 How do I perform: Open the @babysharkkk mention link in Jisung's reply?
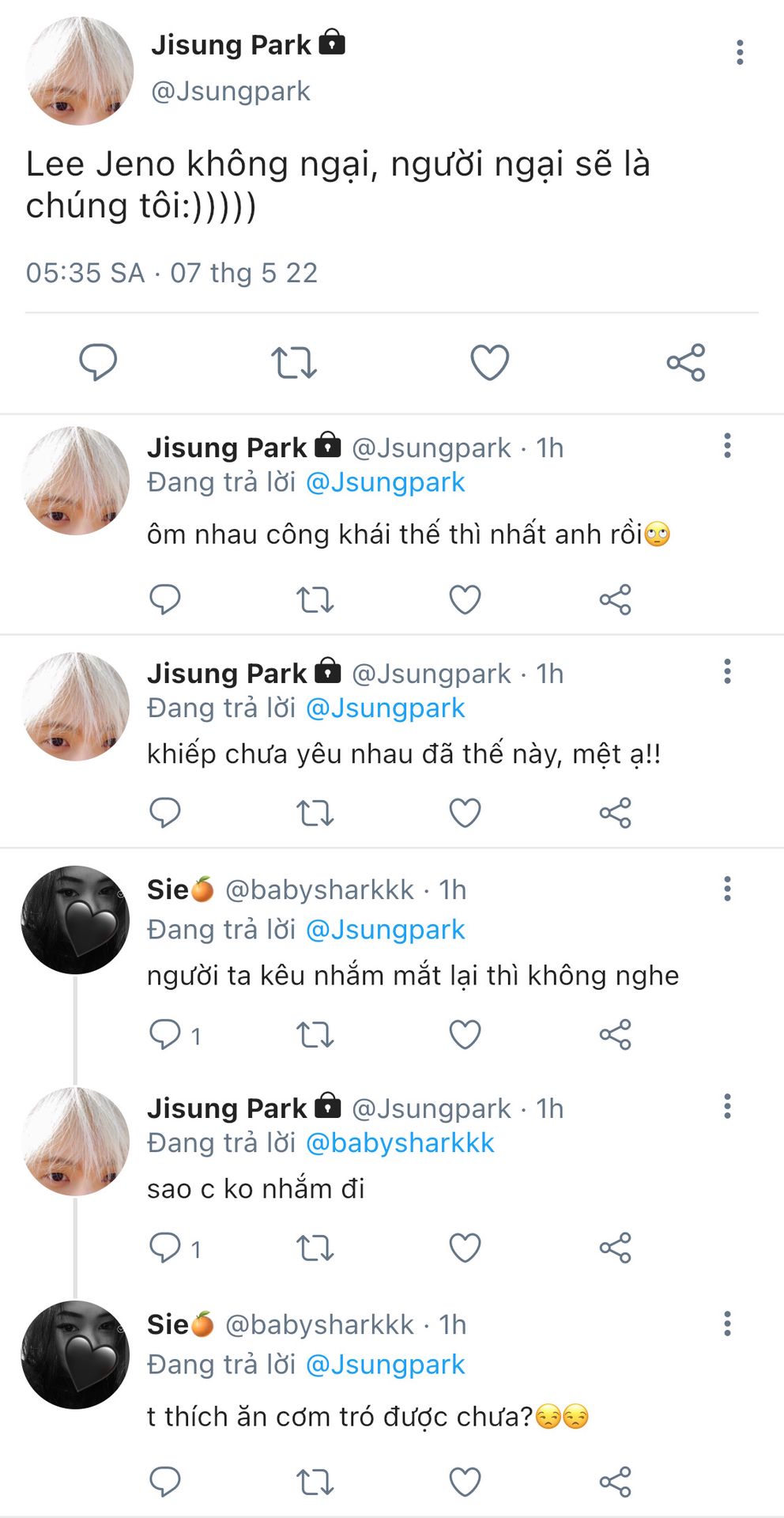400,1143
